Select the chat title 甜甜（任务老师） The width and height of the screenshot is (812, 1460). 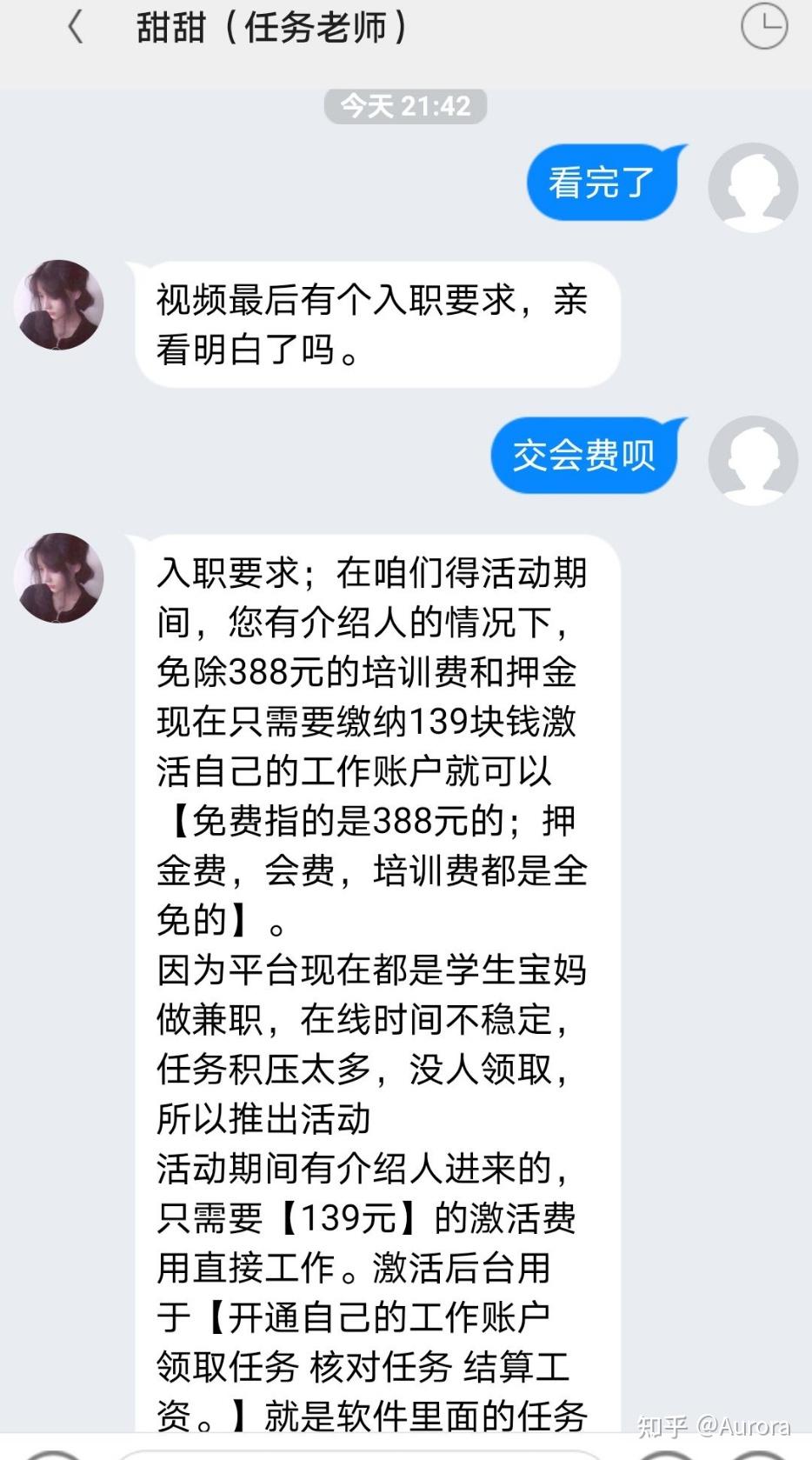click(x=270, y=28)
